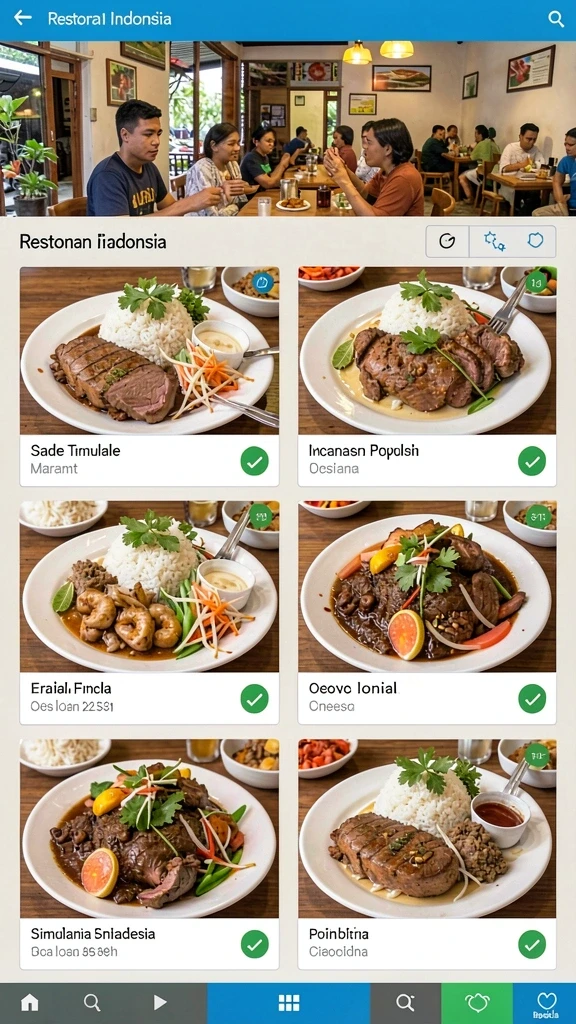The height and width of the screenshot is (1024, 576).
Task: Toggle the green check on Incanasn Popolsh
Action: click(532, 461)
